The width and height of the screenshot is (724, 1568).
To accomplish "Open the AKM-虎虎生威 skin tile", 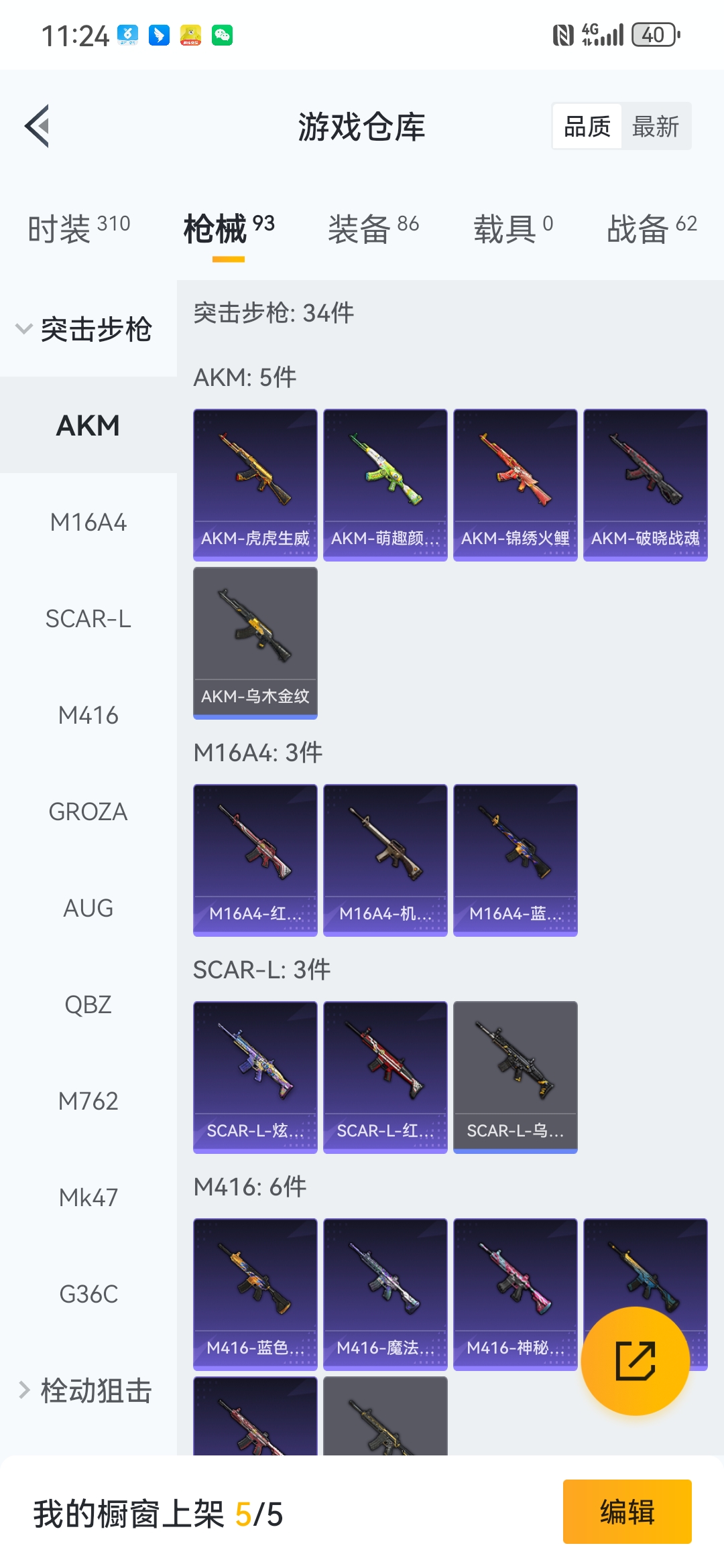I will click(255, 485).
